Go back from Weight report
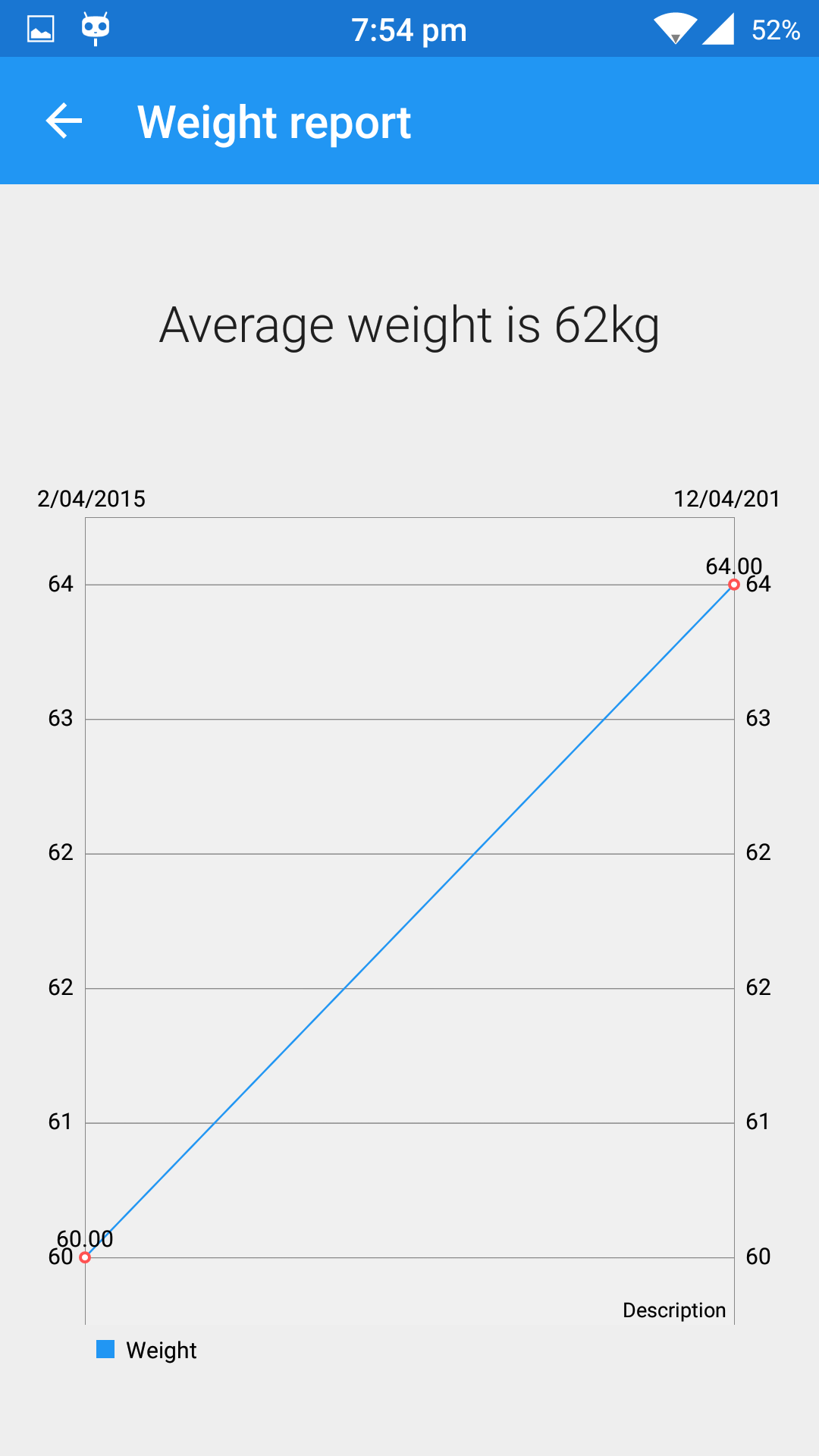This screenshot has width=819, height=1456. [x=64, y=121]
